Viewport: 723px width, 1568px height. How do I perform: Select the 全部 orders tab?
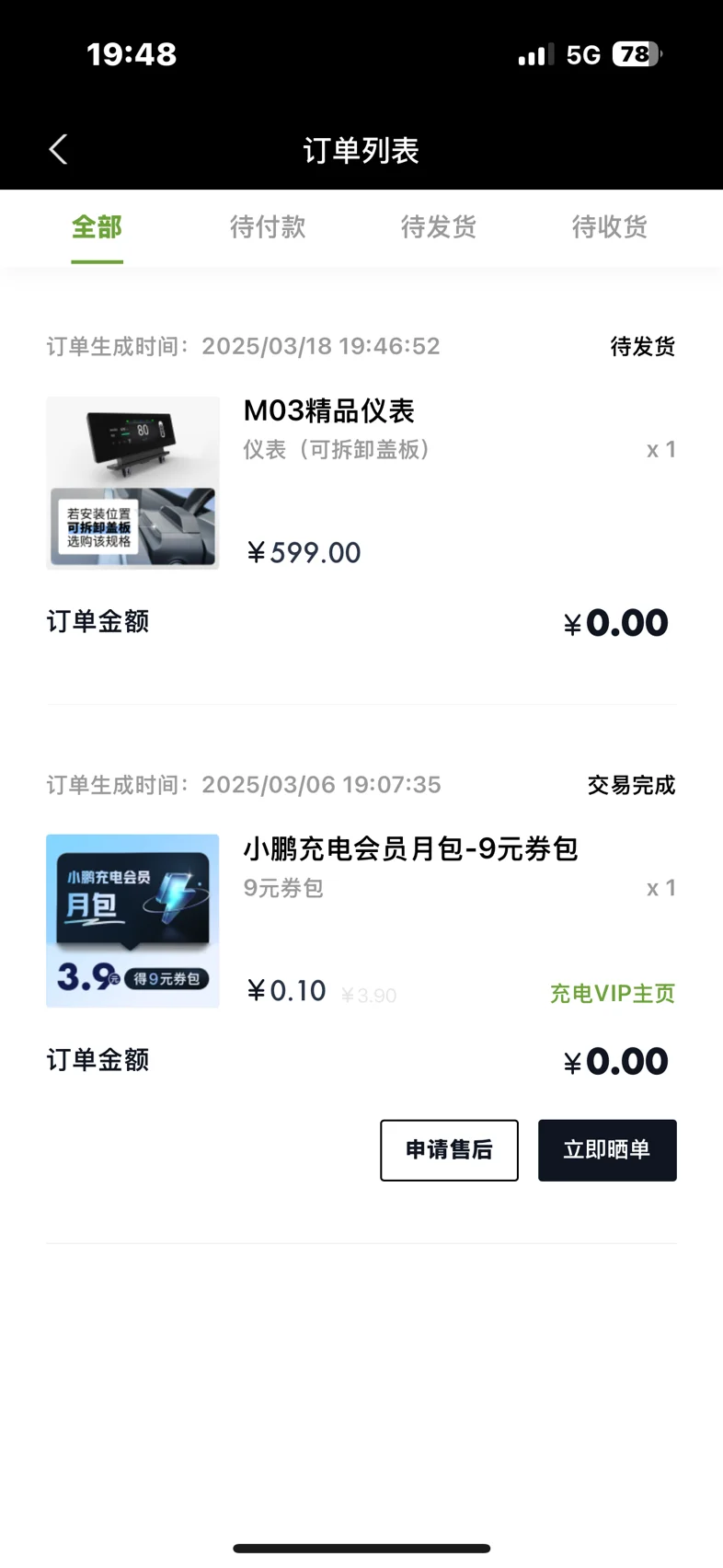[x=97, y=227]
